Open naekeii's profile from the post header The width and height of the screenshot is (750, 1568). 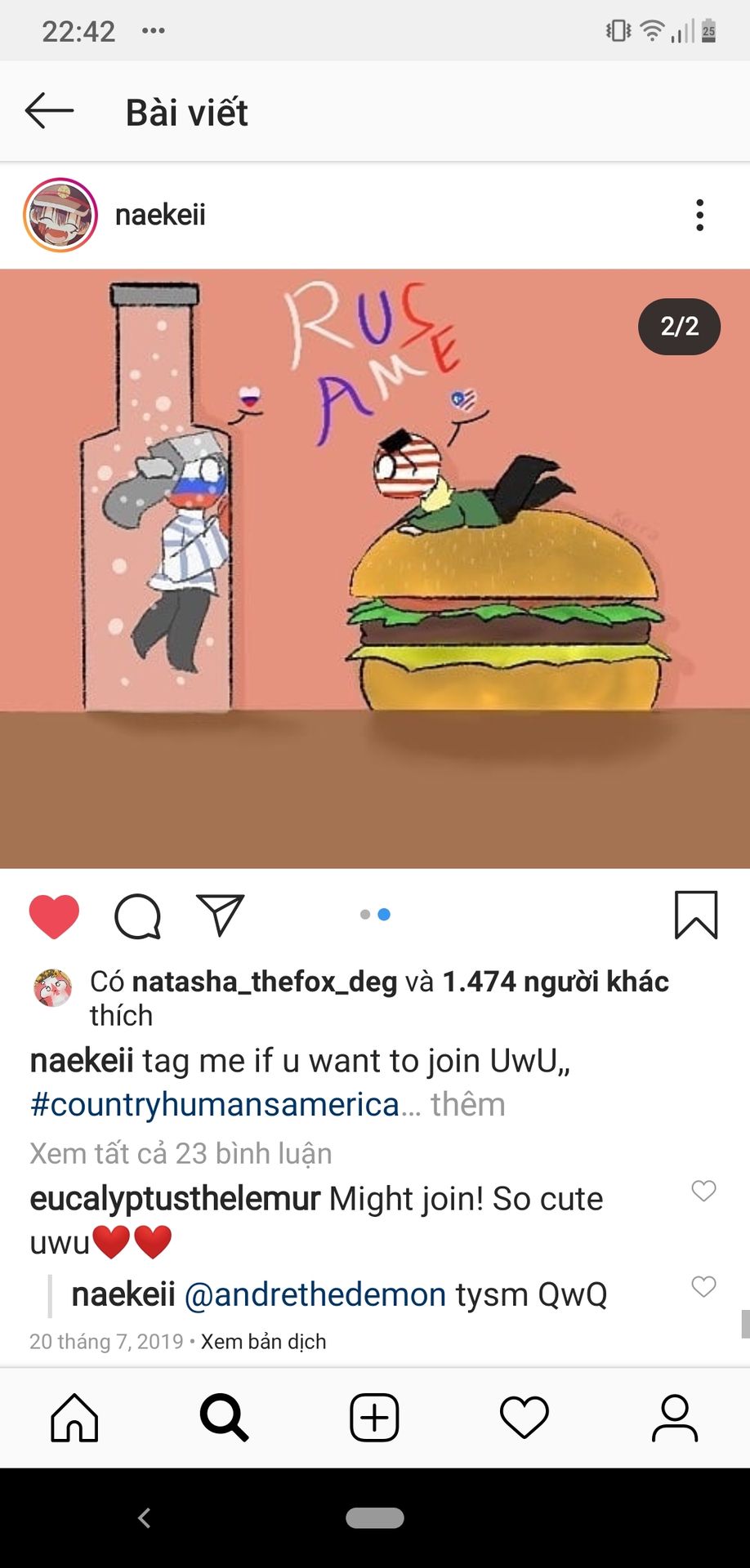coord(160,215)
